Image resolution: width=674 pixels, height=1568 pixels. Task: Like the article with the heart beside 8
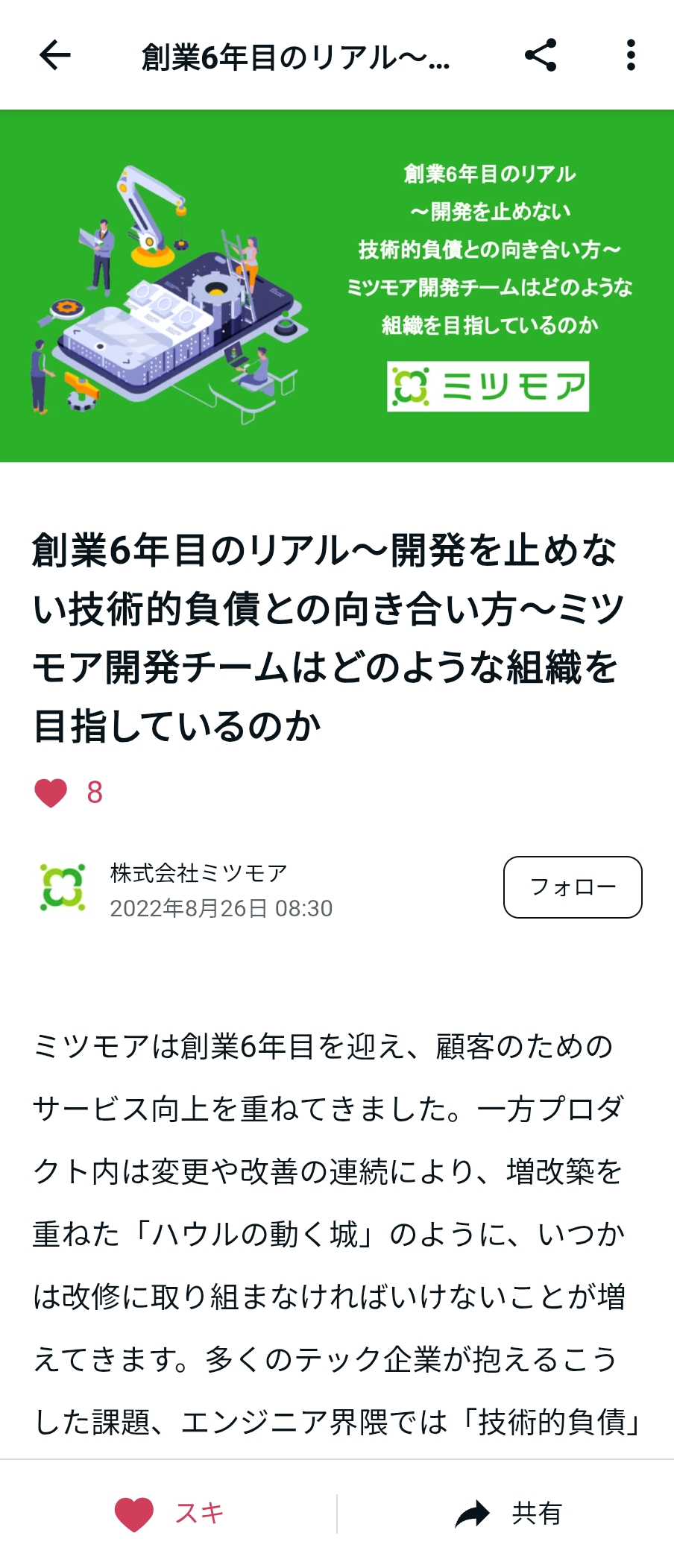coord(51,793)
